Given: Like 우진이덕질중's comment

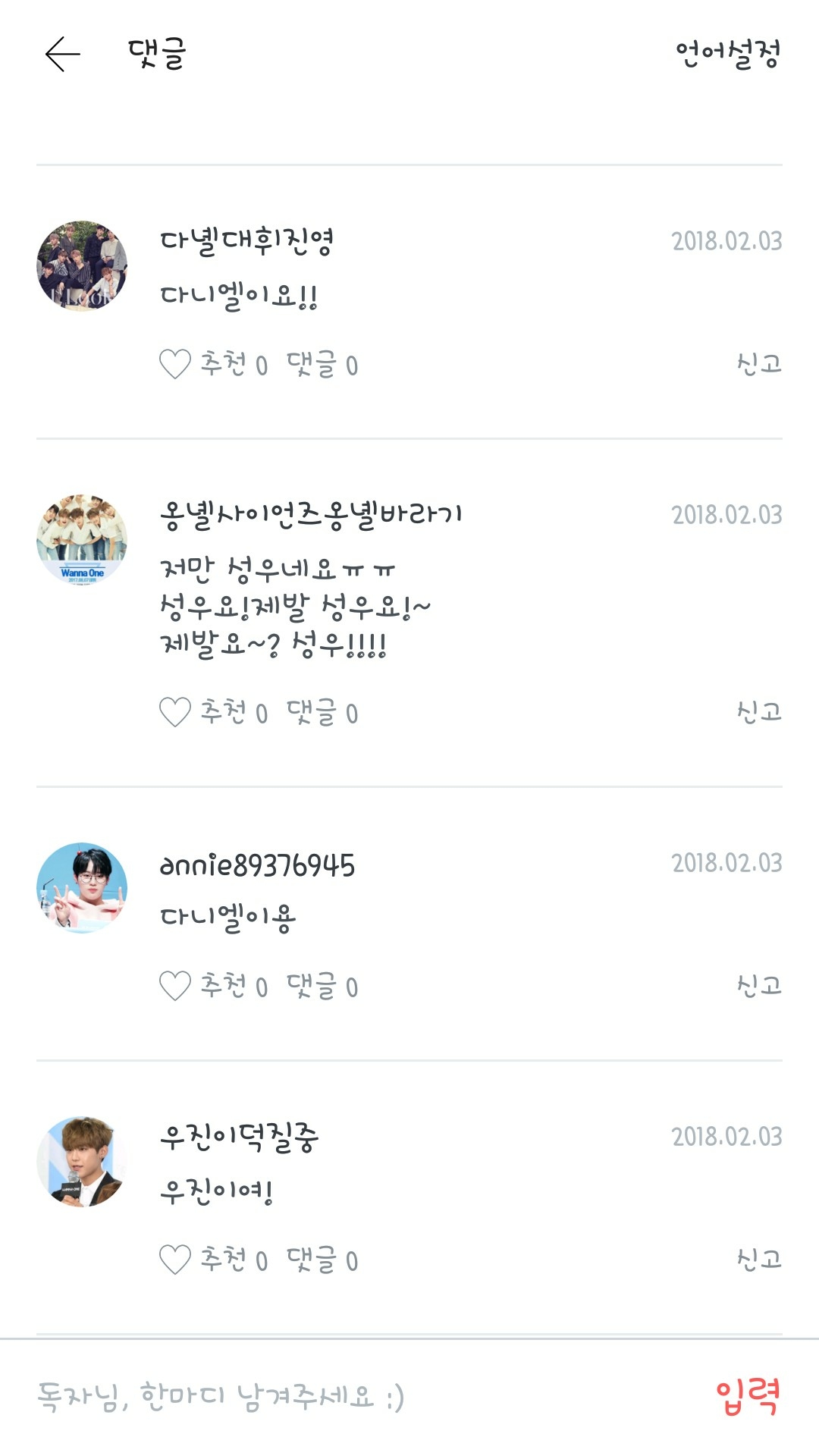Looking at the screenshot, I should [x=175, y=1260].
